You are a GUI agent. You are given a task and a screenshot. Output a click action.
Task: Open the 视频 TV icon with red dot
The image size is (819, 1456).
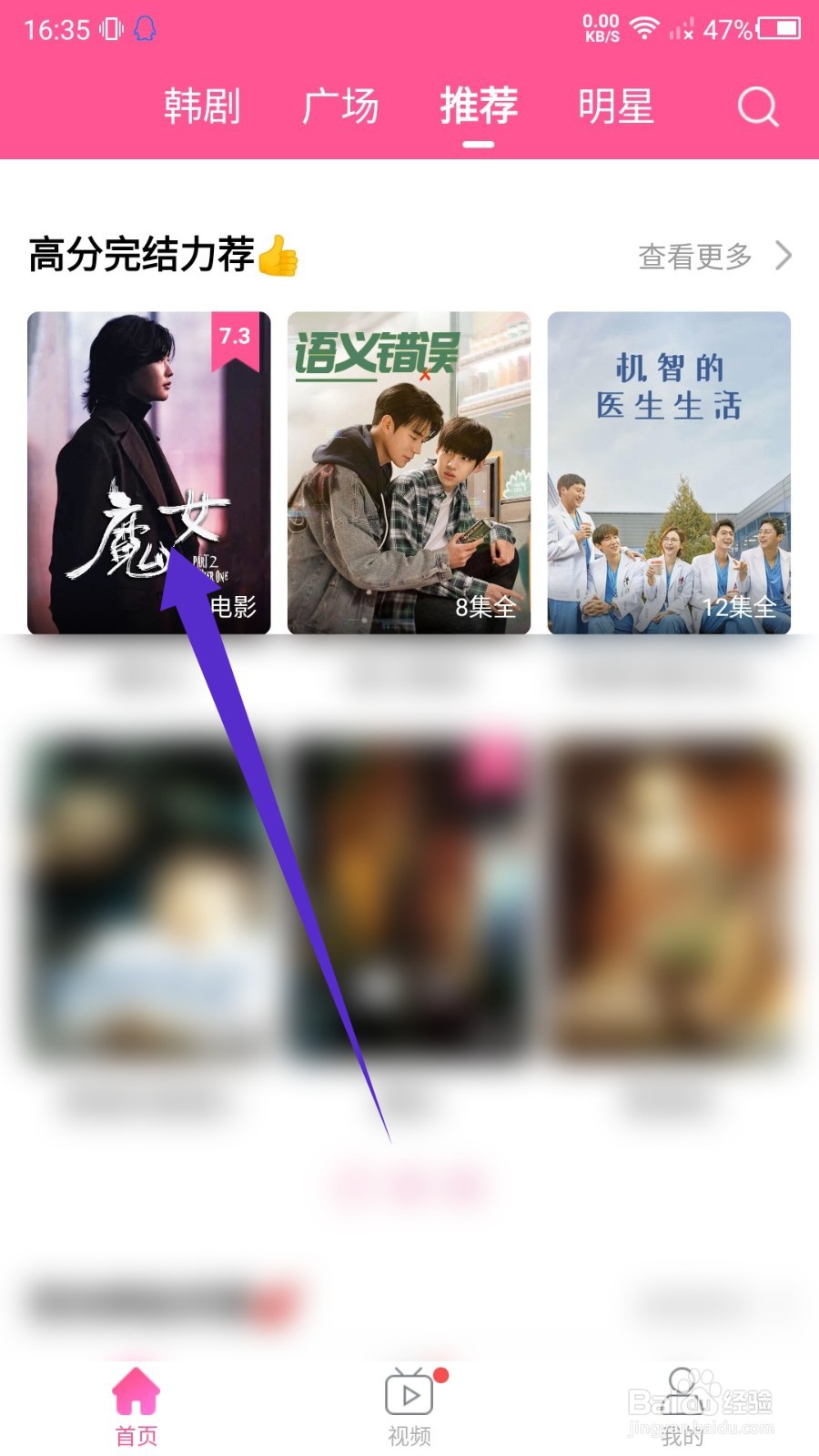(409, 1392)
